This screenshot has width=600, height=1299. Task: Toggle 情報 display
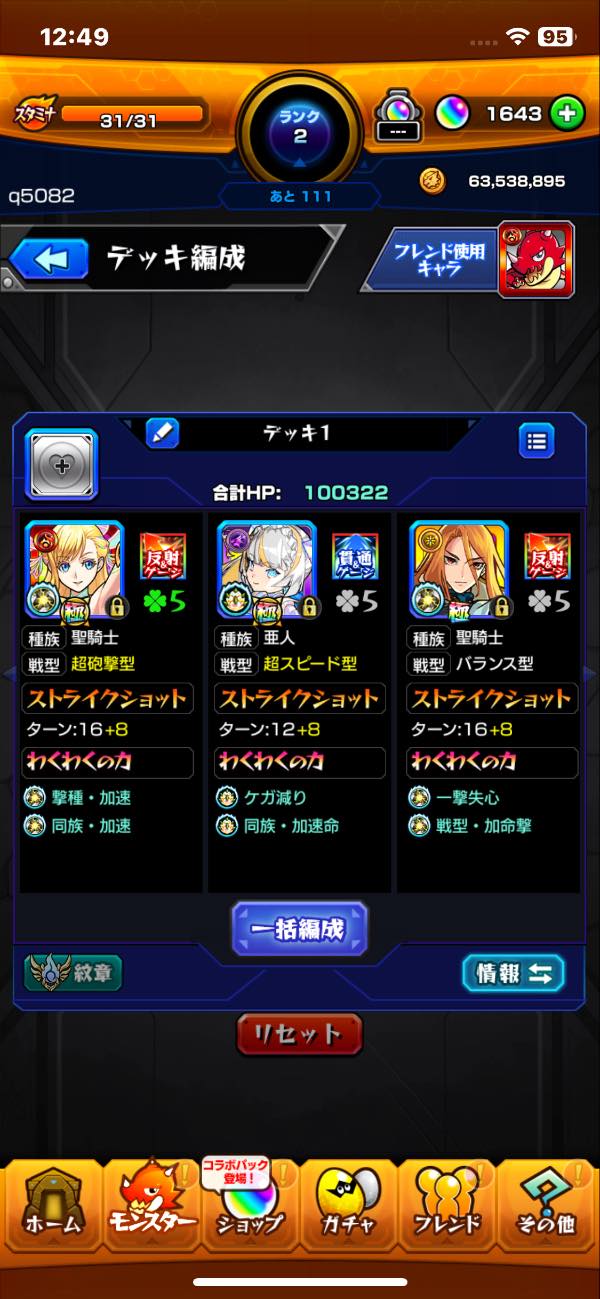pos(513,973)
